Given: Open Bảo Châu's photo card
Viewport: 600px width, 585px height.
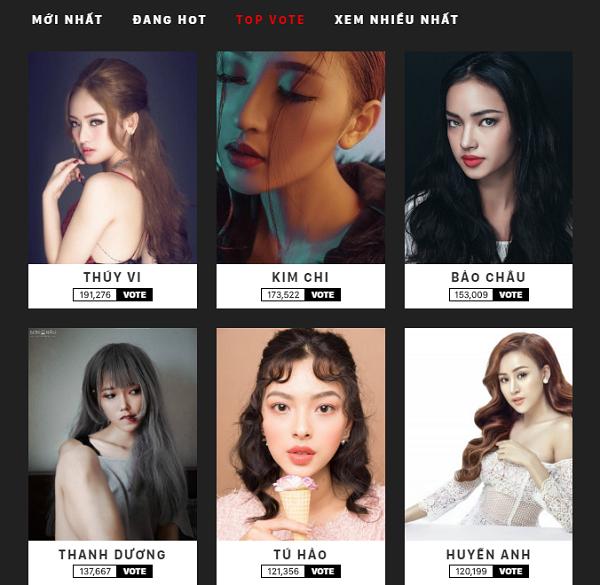Looking at the screenshot, I should click(x=488, y=158).
